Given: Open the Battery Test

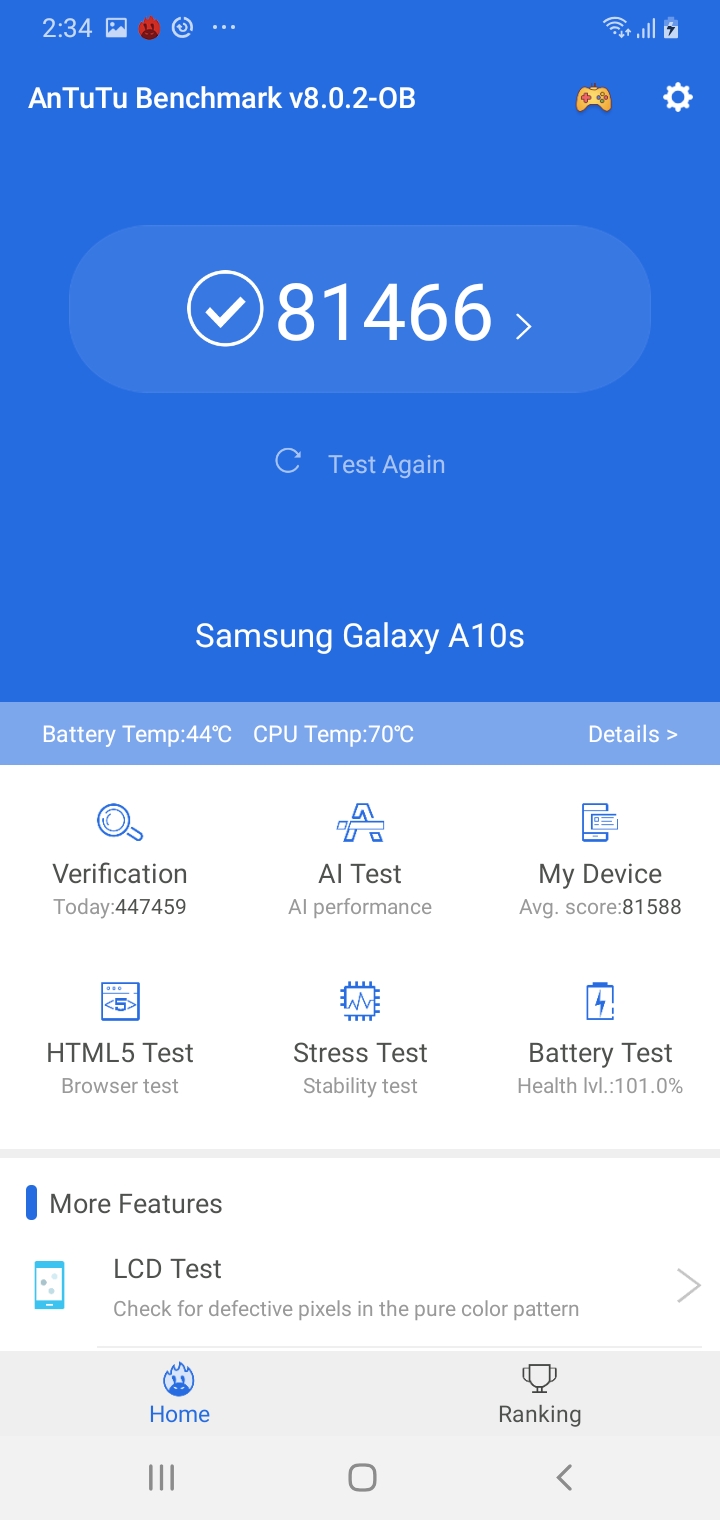Looking at the screenshot, I should [x=600, y=1038].
